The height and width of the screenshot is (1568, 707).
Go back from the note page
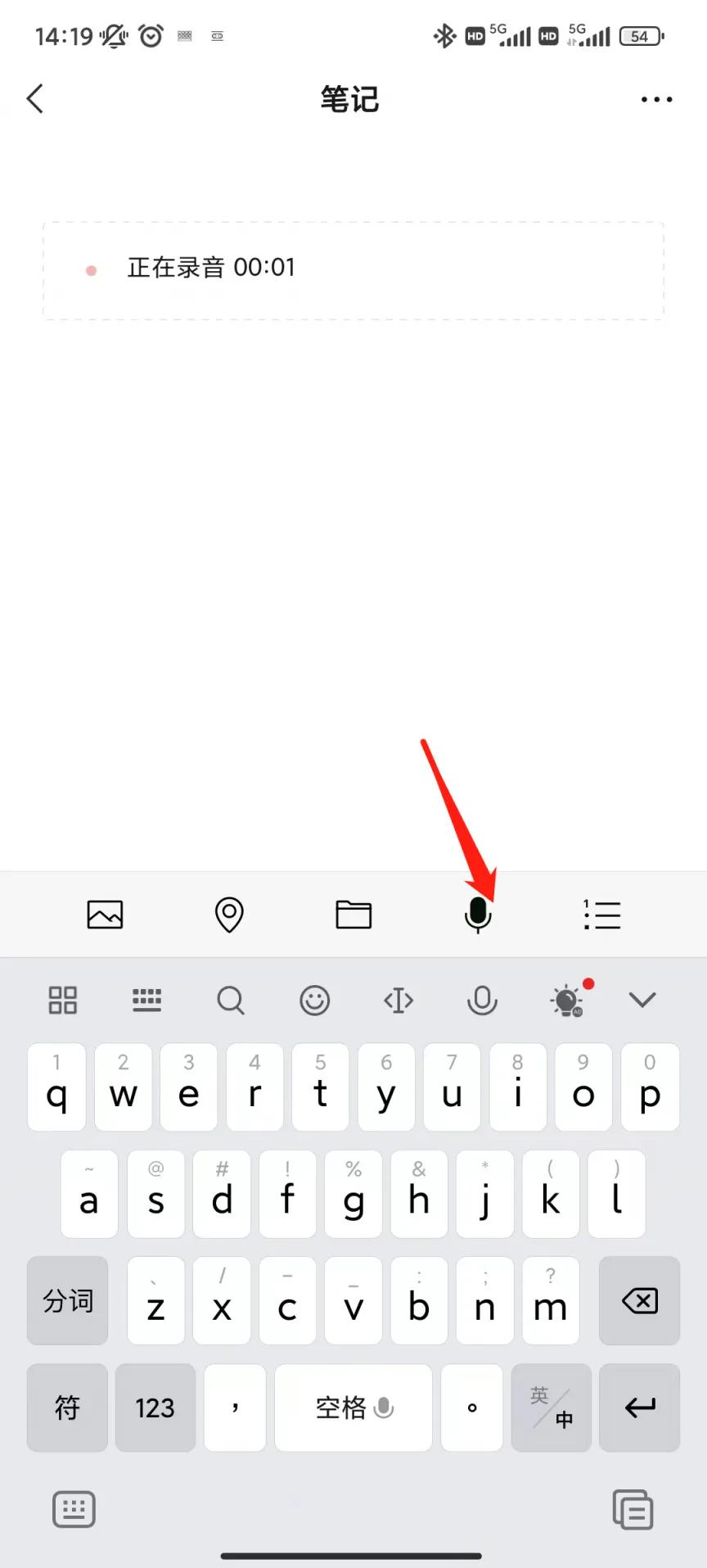pyautogui.click(x=35, y=99)
